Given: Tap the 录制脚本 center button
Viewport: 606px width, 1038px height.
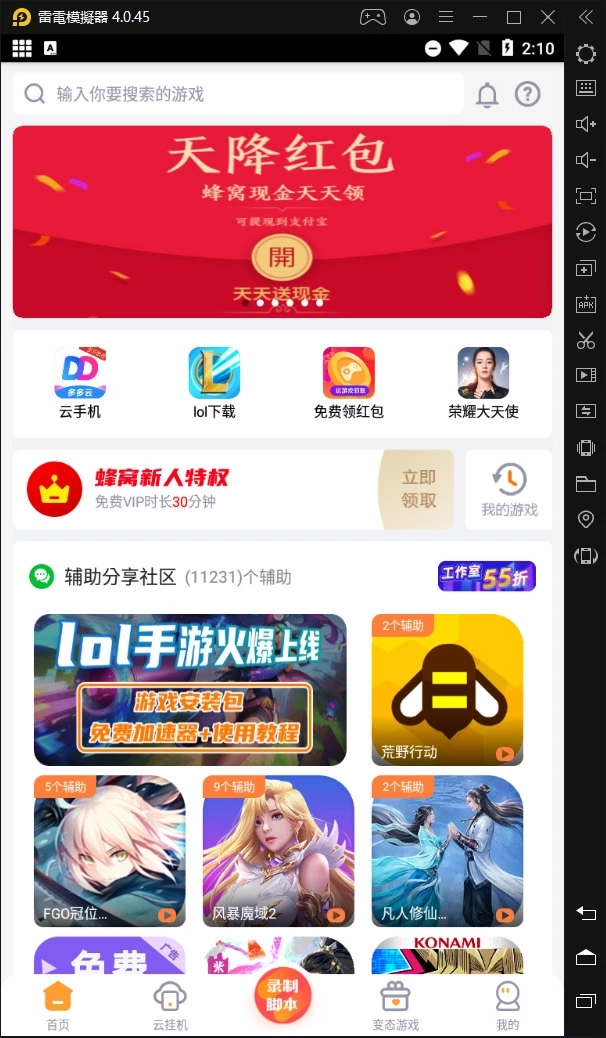Looking at the screenshot, I should (282, 995).
